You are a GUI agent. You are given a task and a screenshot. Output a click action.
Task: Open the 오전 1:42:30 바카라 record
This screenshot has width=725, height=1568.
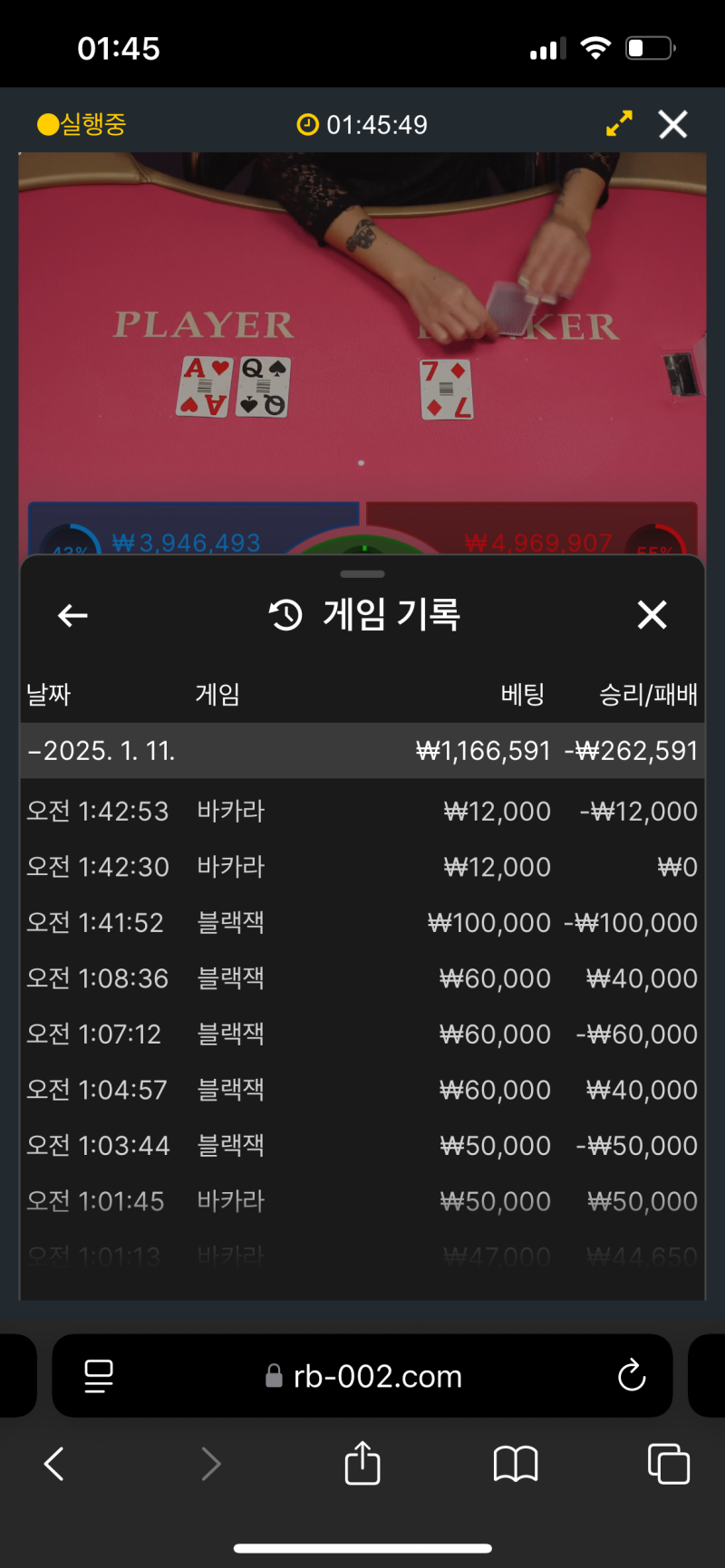click(x=362, y=867)
